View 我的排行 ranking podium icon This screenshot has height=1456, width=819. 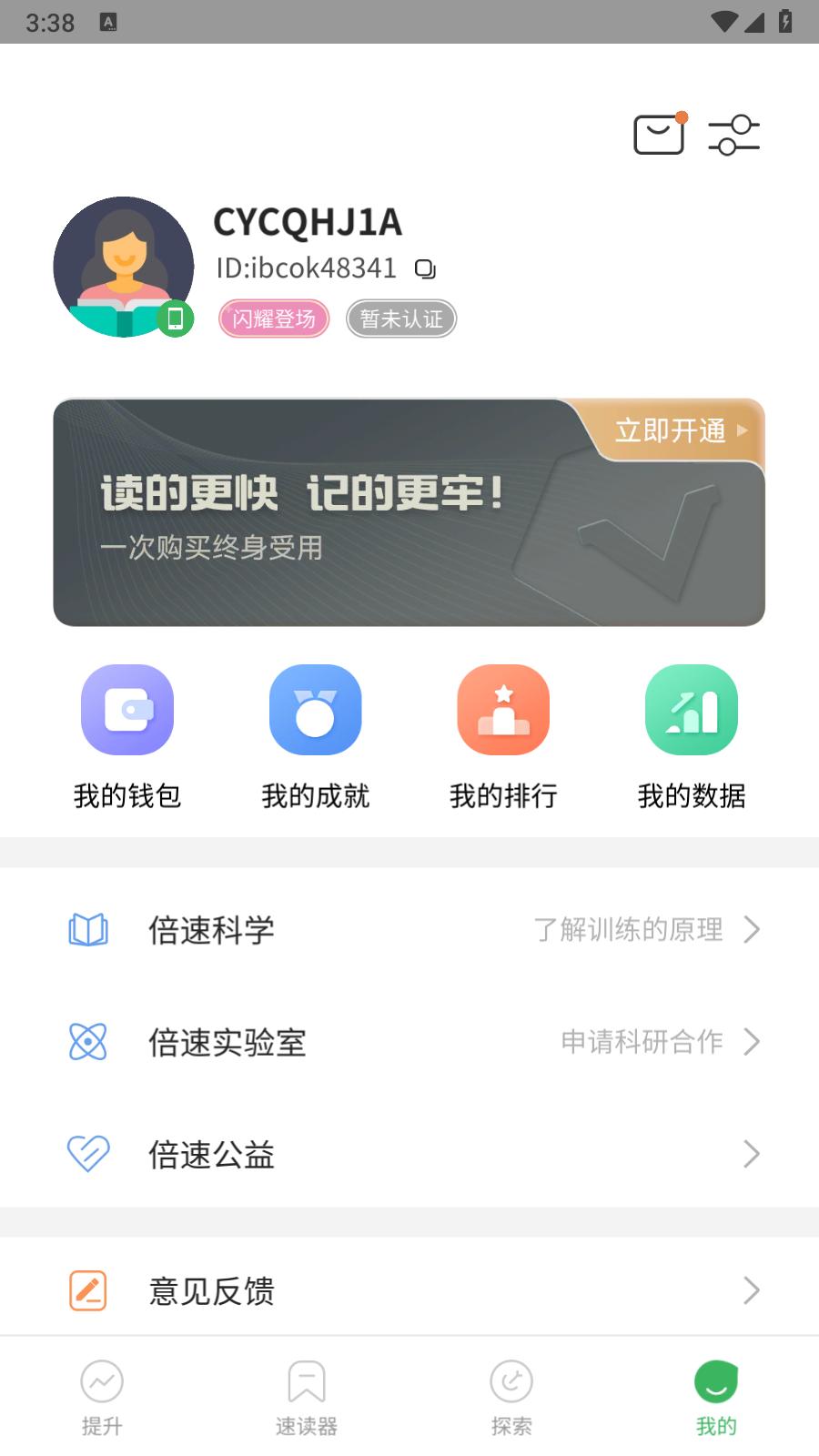(504, 710)
